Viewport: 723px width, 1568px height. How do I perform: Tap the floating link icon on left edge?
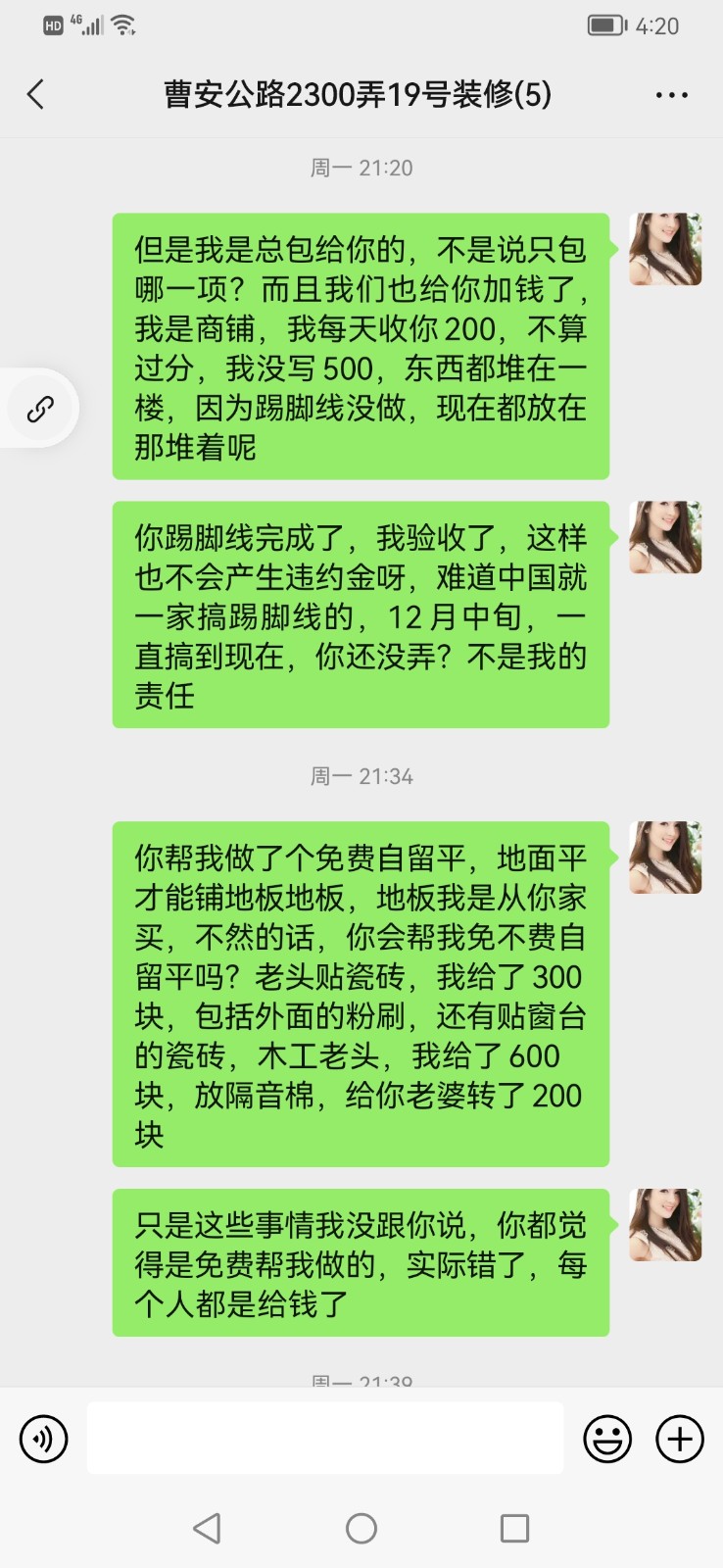tap(40, 409)
